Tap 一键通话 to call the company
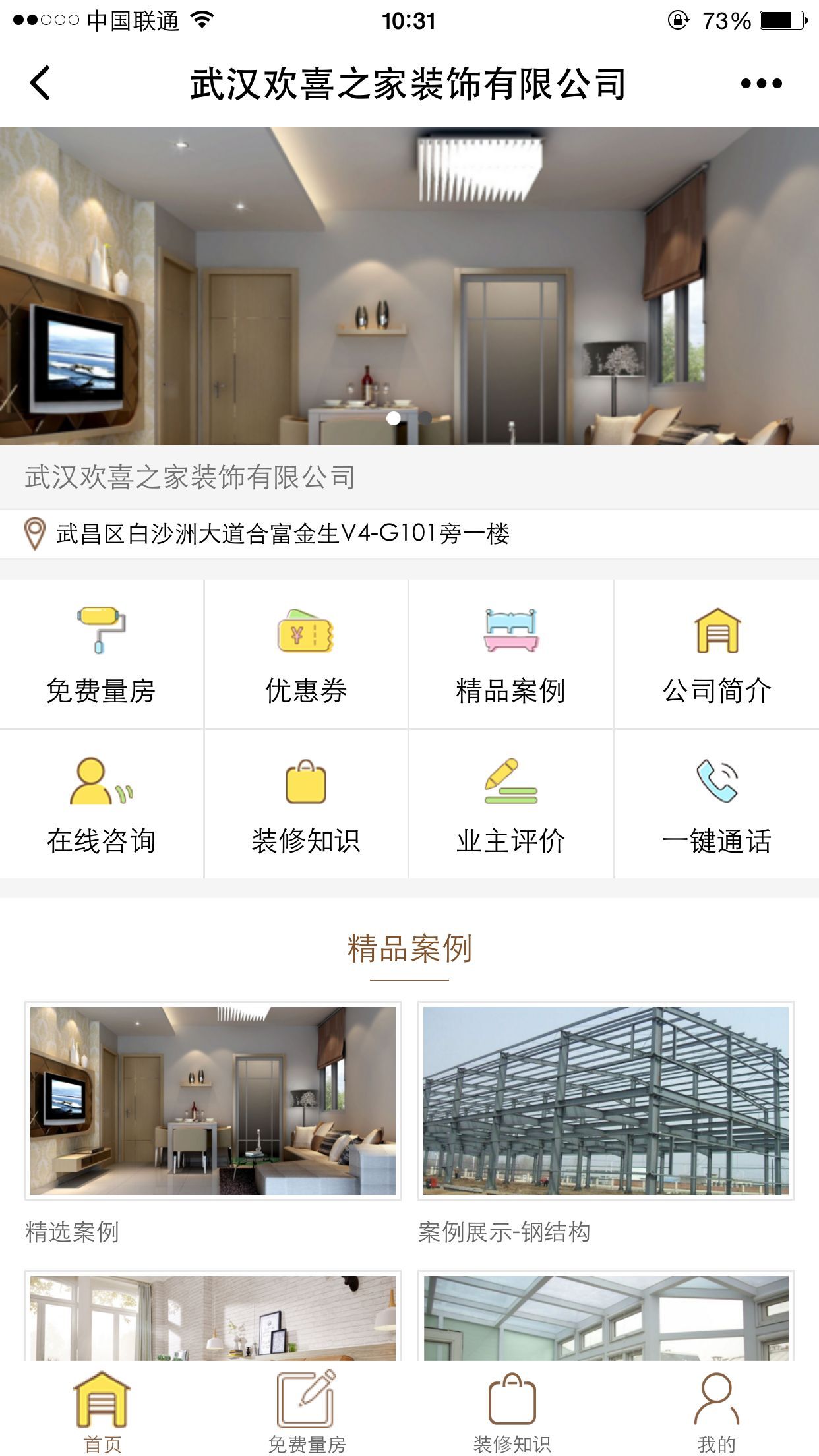819x1456 pixels. [x=717, y=804]
